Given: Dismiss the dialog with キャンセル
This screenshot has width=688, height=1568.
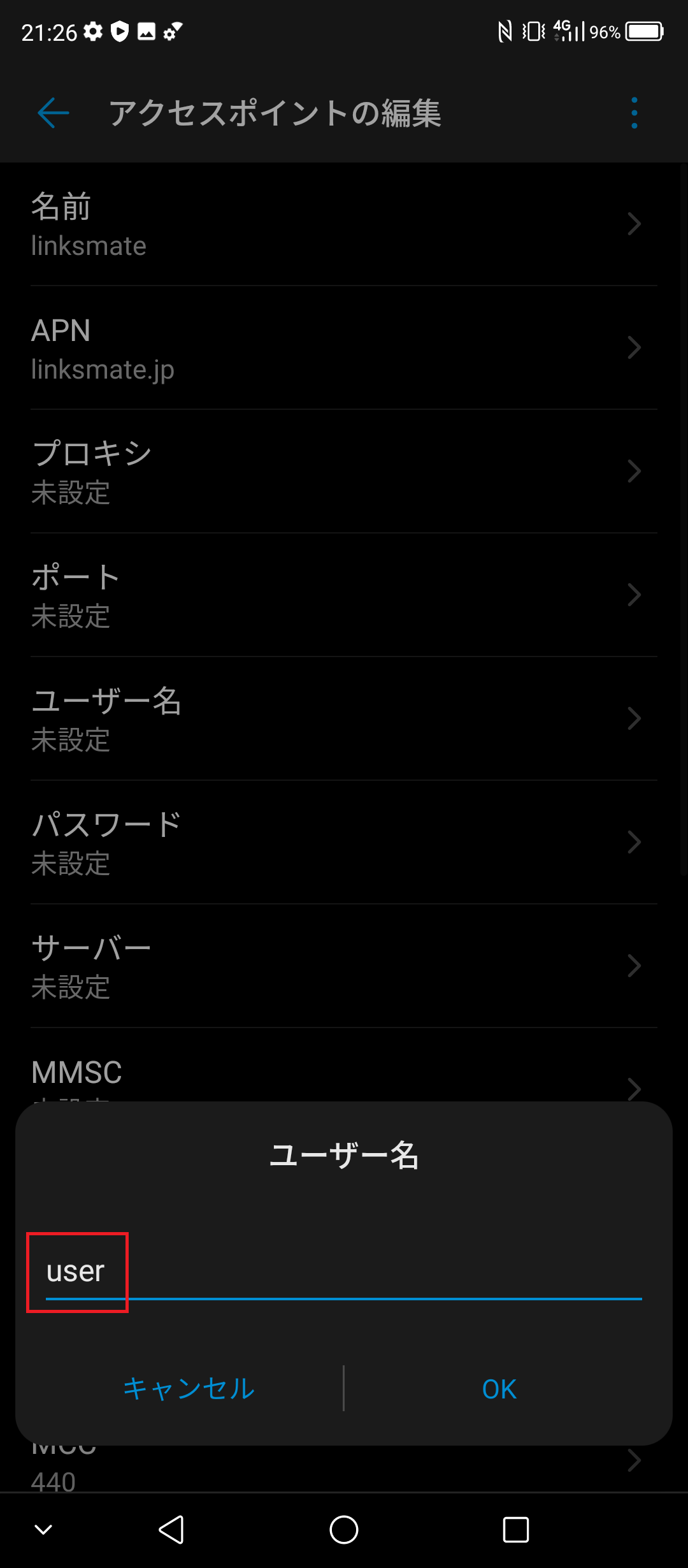Looking at the screenshot, I should click(x=189, y=1390).
